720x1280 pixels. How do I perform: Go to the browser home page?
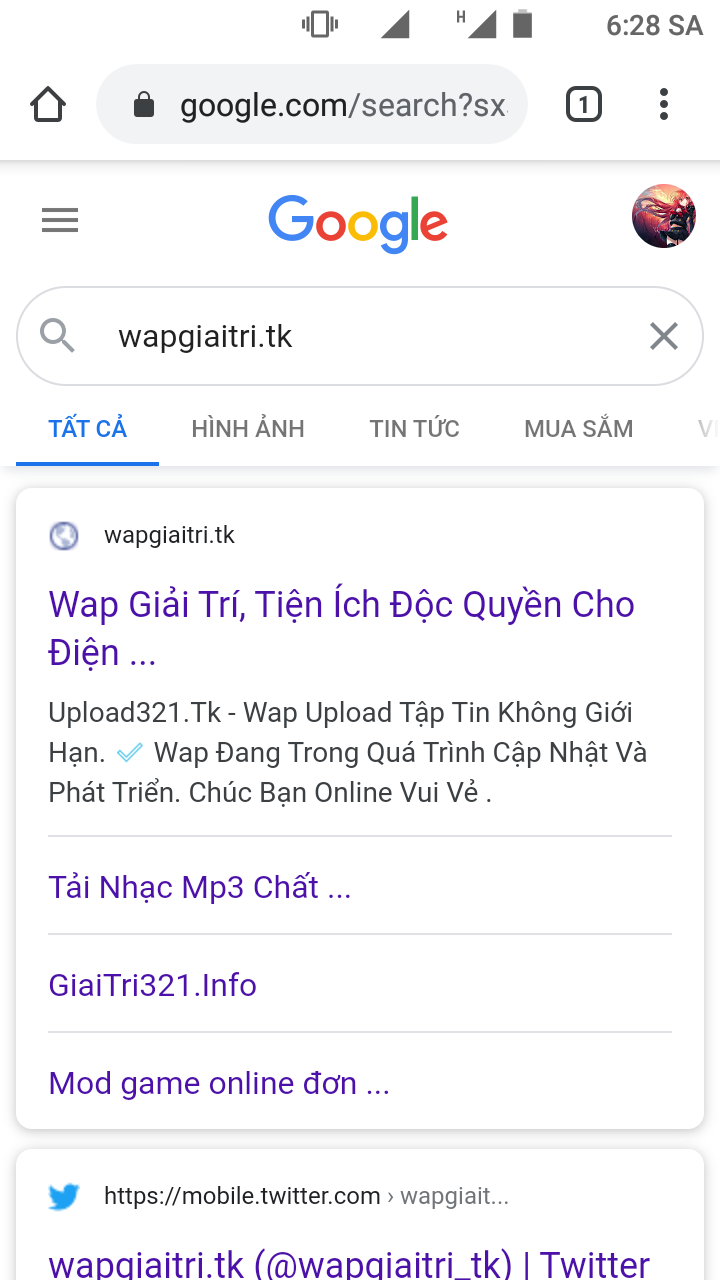48,105
